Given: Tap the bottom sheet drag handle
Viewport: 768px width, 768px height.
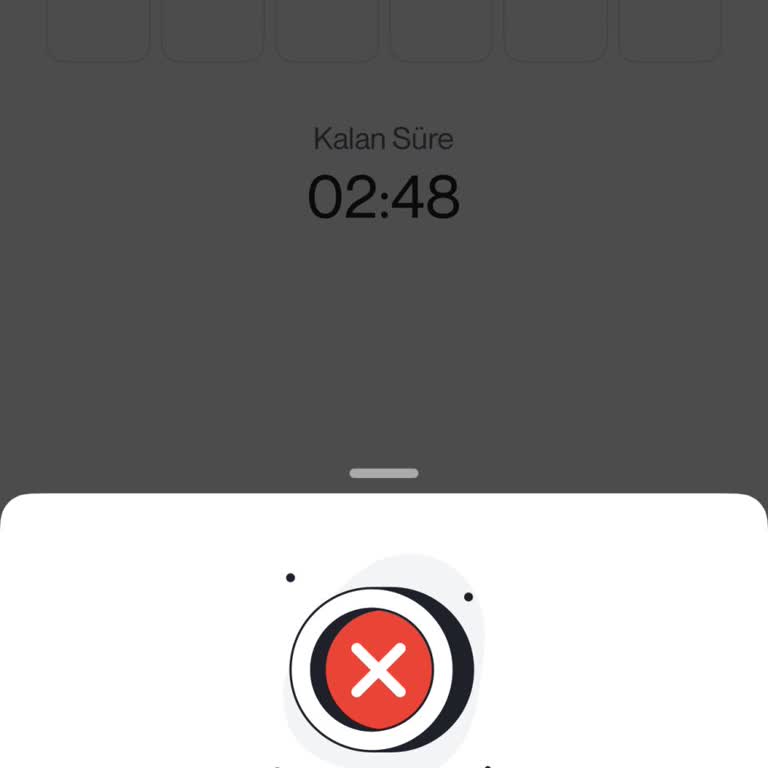Looking at the screenshot, I should 384,473.
